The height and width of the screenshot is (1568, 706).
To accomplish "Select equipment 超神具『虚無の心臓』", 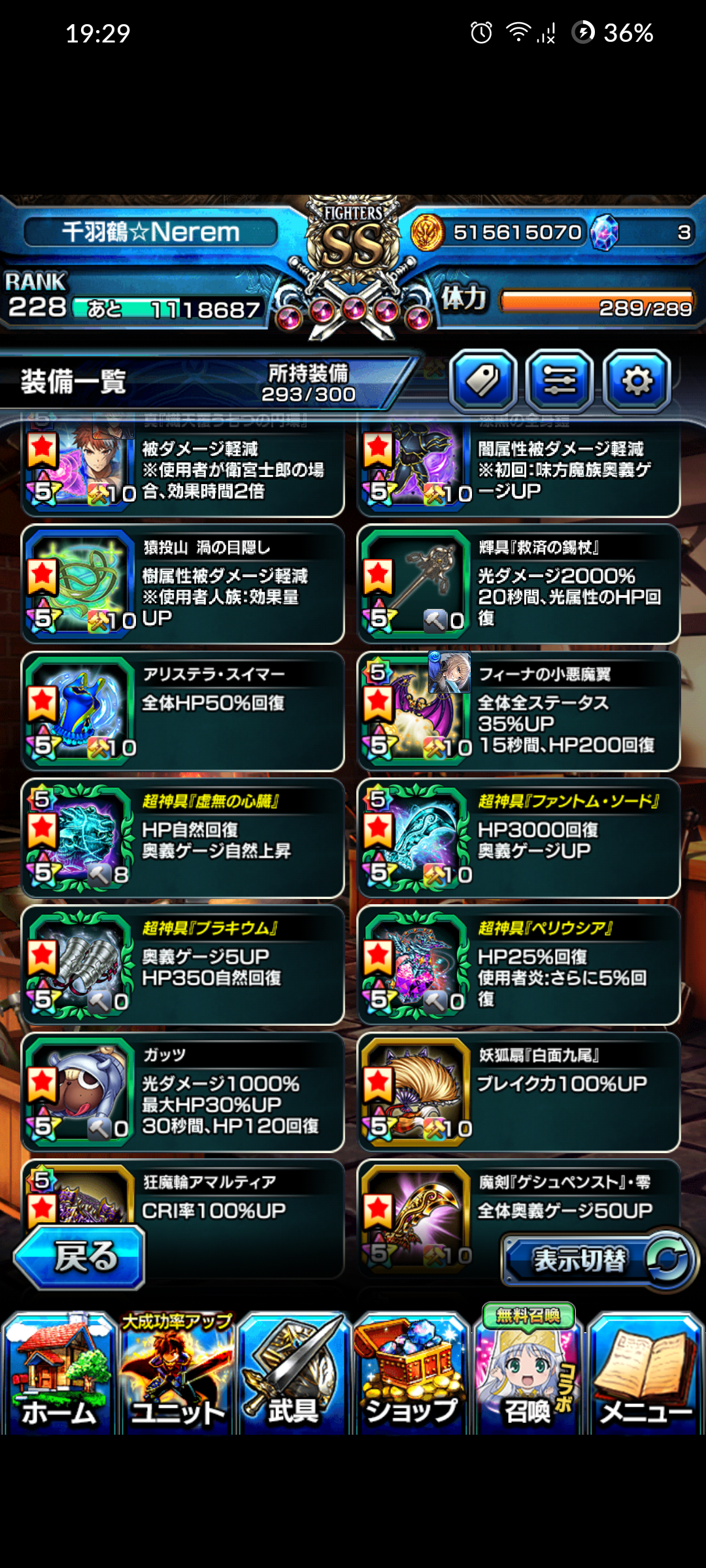I will 183,838.
